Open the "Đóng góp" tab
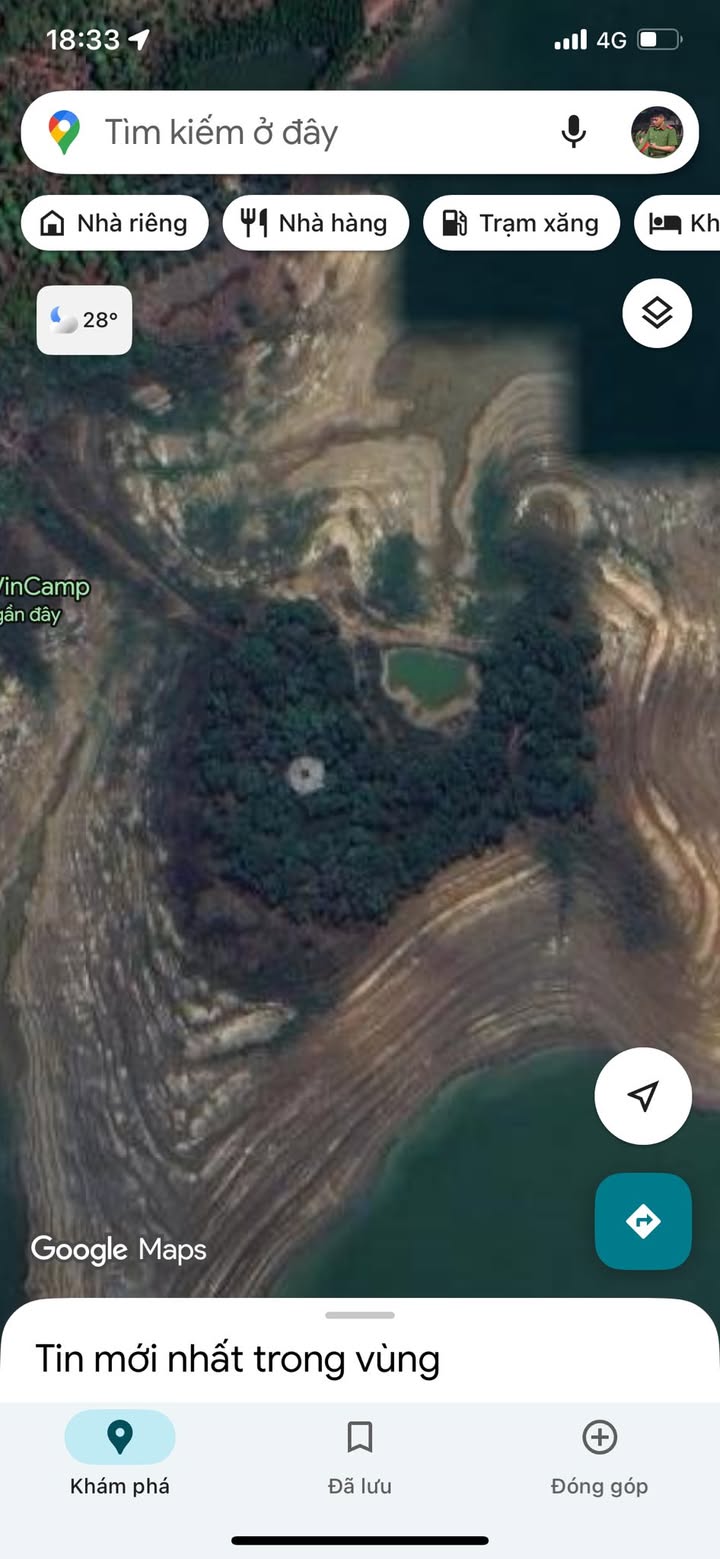This screenshot has height=1559, width=720. point(599,1456)
